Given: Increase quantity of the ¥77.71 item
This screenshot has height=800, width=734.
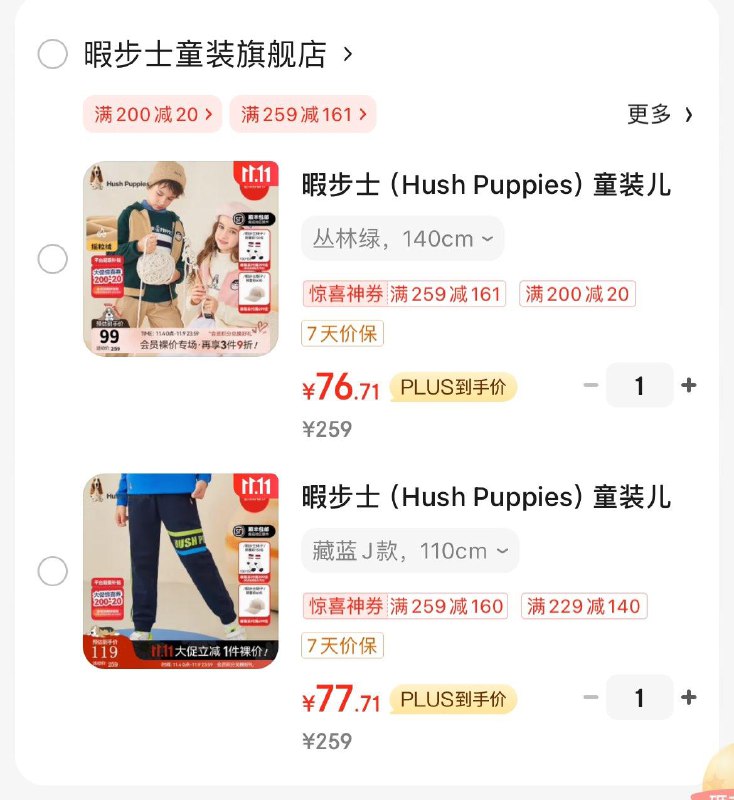Looking at the screenshot, I should [688, 697].
